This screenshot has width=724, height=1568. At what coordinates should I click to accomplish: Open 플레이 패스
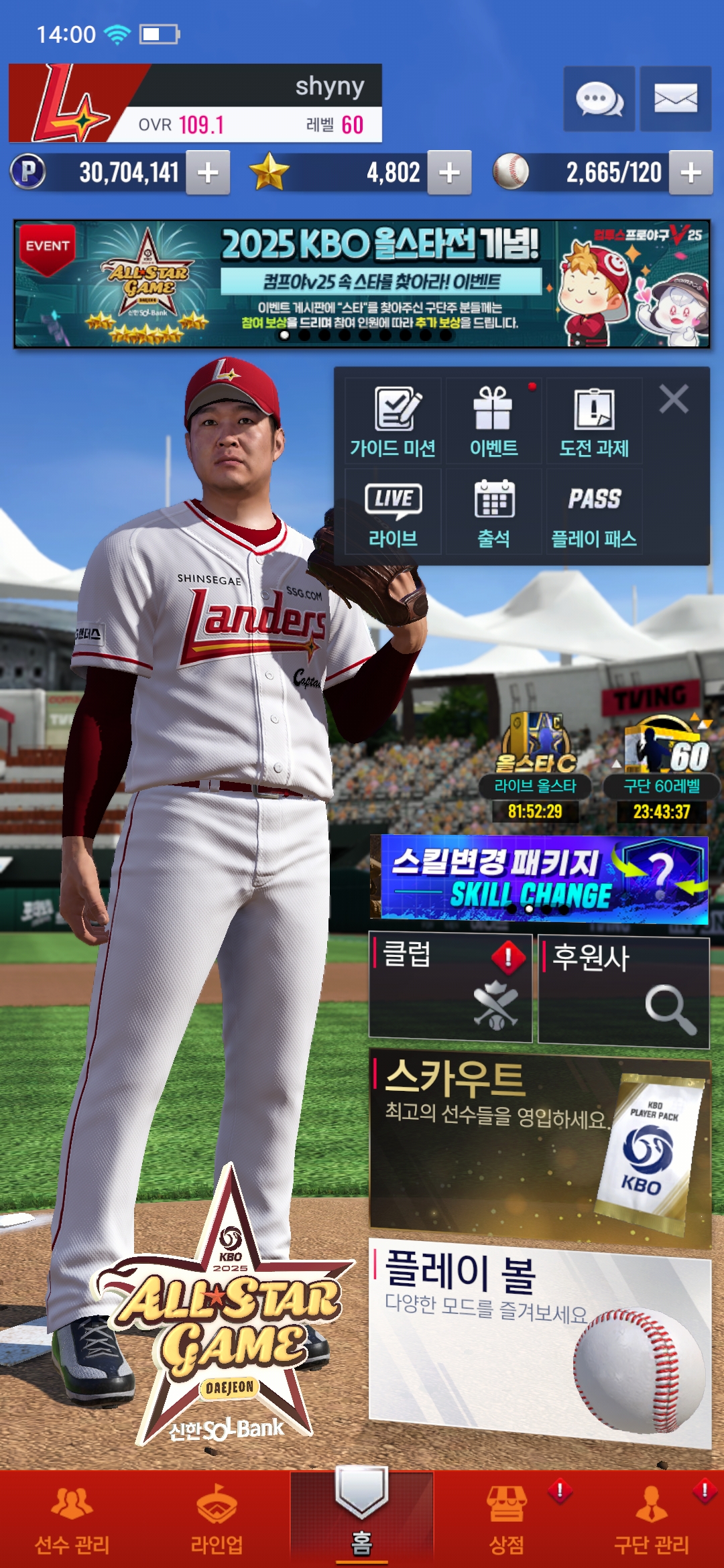point(594,513)
